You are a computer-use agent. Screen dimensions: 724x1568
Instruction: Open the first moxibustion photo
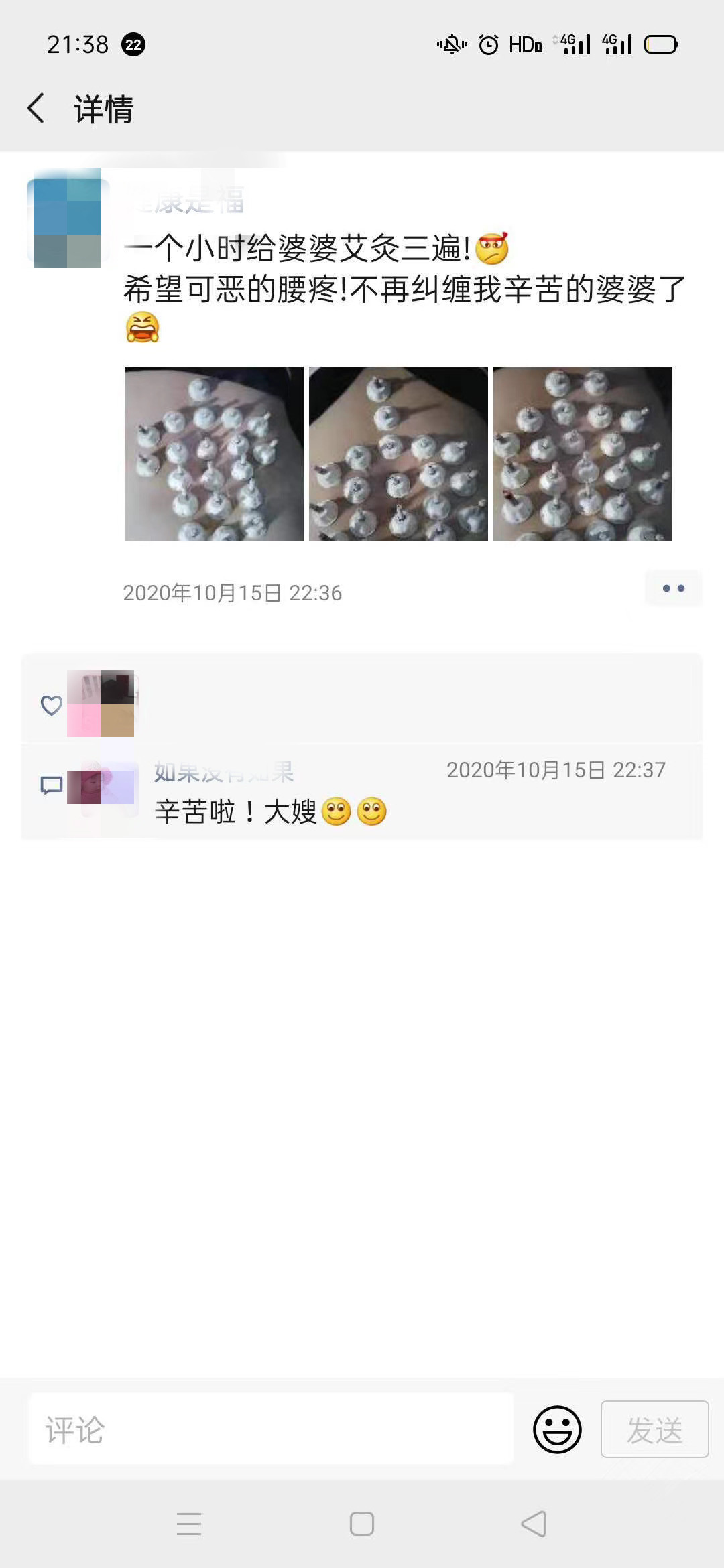(x=214, y=454)
